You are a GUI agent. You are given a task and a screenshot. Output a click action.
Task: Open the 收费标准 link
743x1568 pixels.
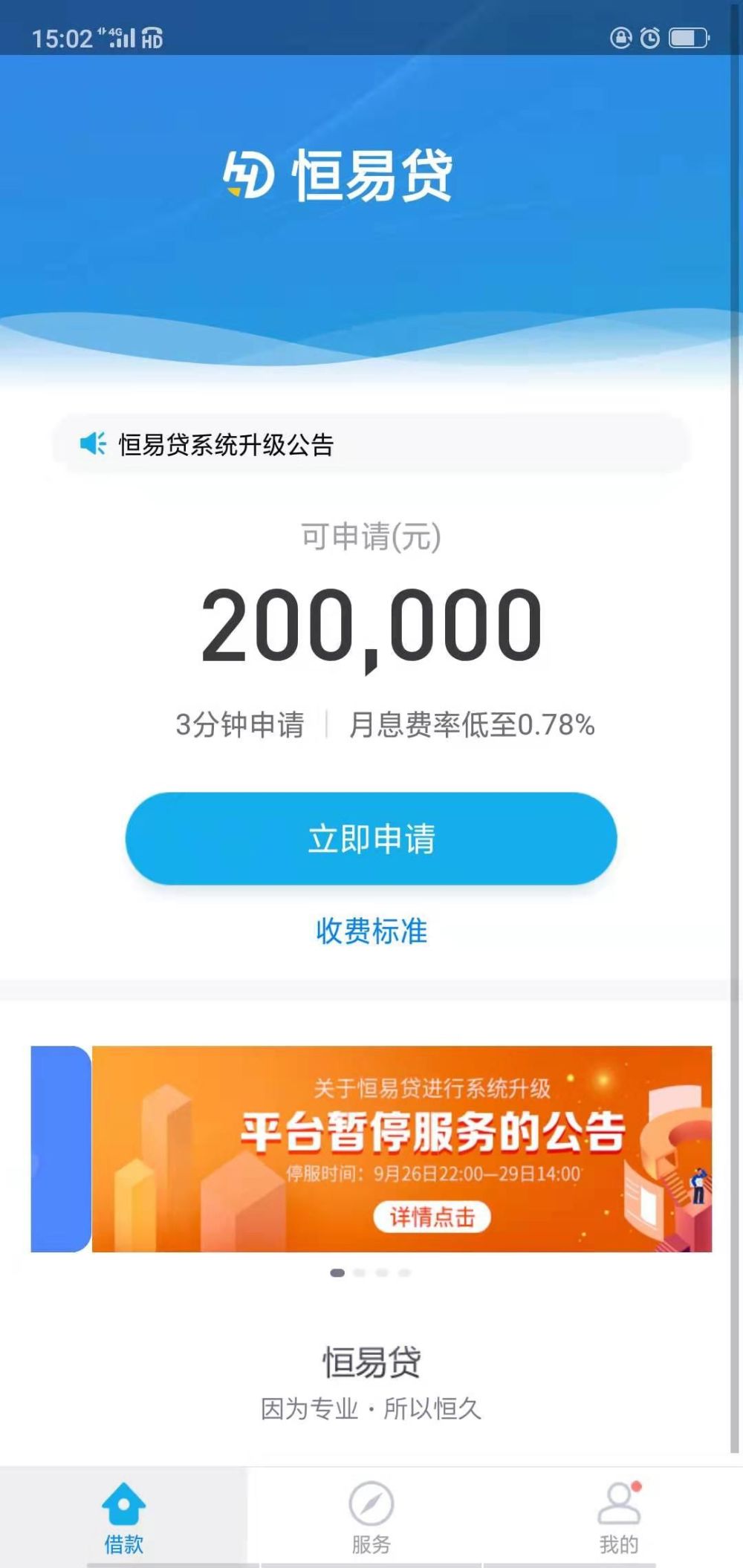coord(371,931)
